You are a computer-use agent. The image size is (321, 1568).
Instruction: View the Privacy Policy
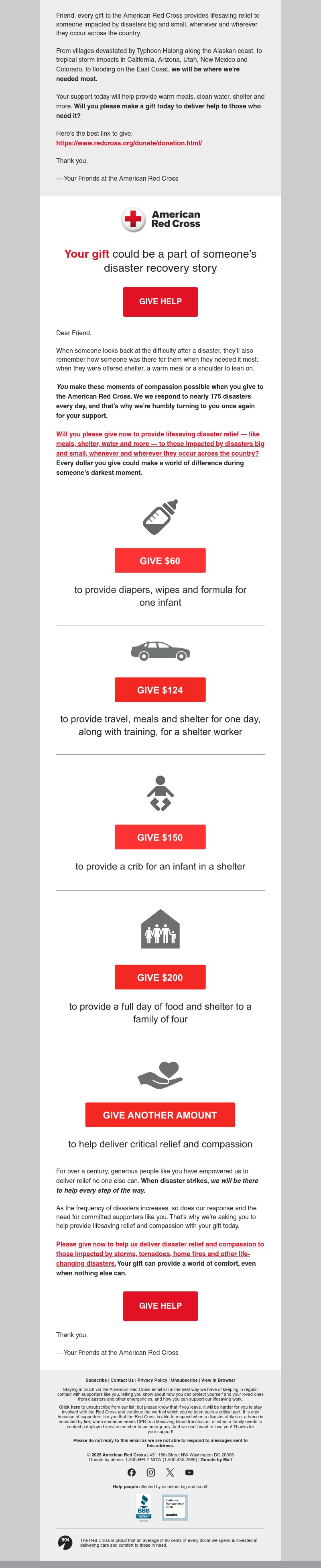(152, 1380)
